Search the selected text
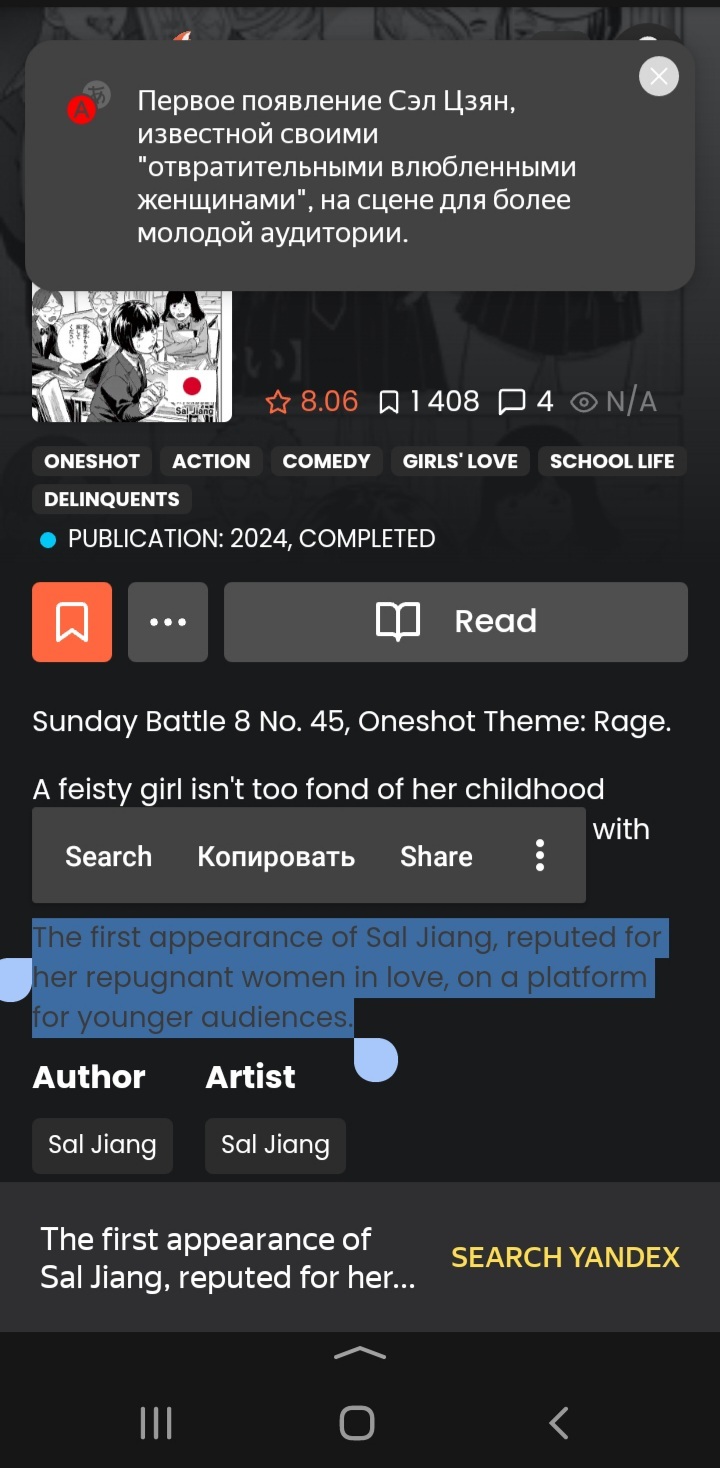This screenshot has height=1468, width=720. [x=108, y=857]
